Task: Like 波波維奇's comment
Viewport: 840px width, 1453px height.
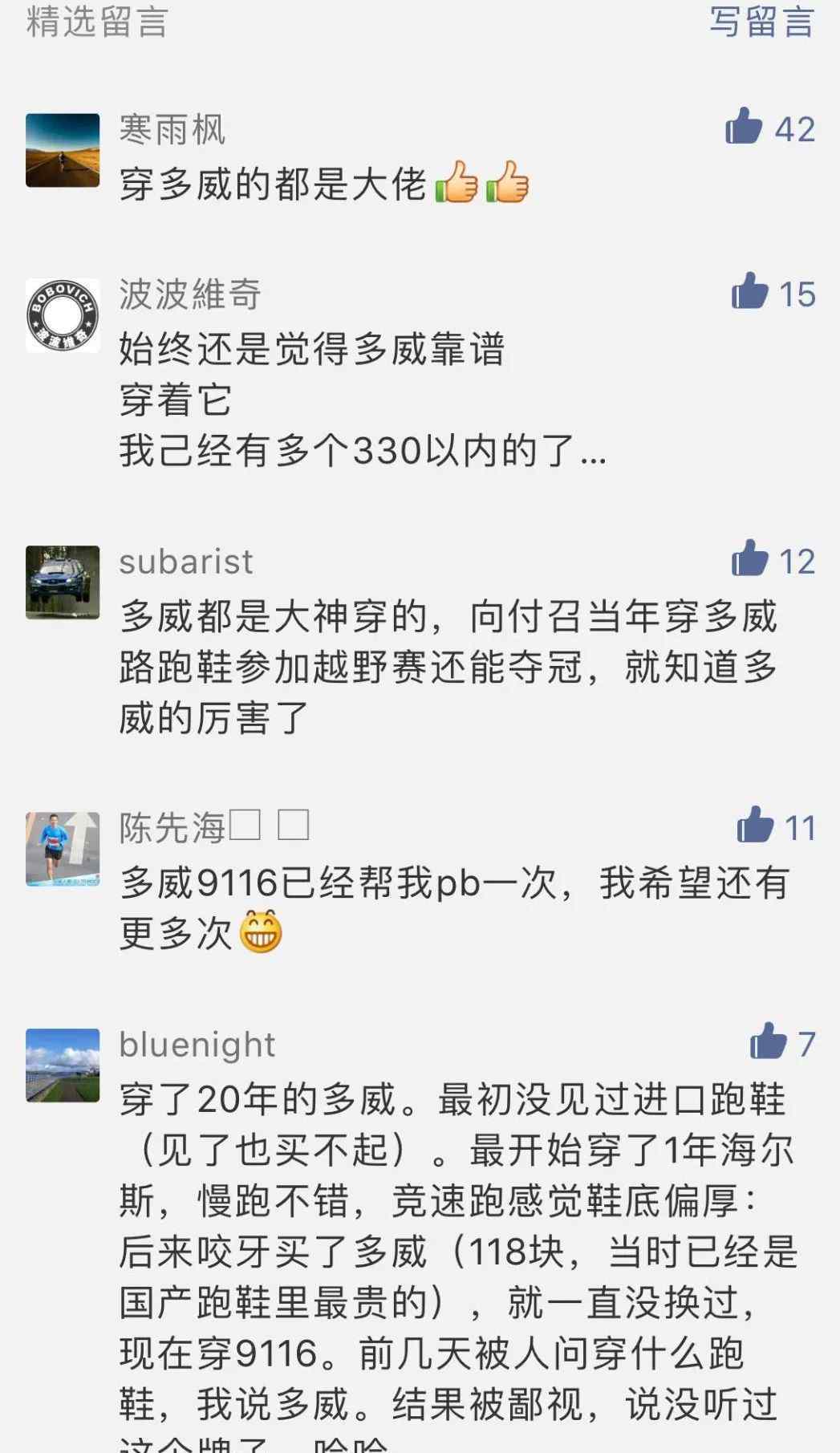Action: point(750,291)
